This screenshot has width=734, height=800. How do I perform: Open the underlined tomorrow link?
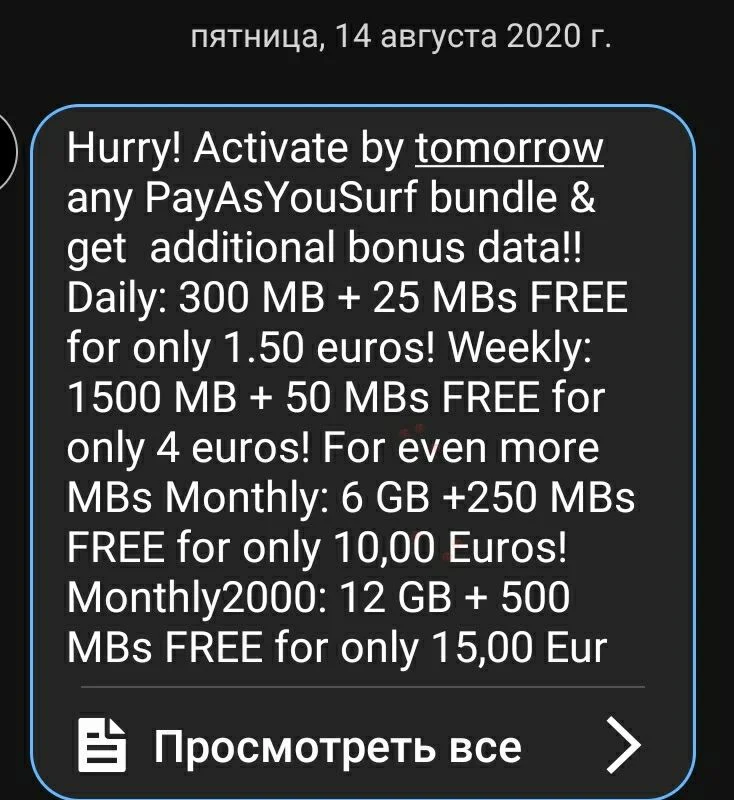click(x=509, y=149)
